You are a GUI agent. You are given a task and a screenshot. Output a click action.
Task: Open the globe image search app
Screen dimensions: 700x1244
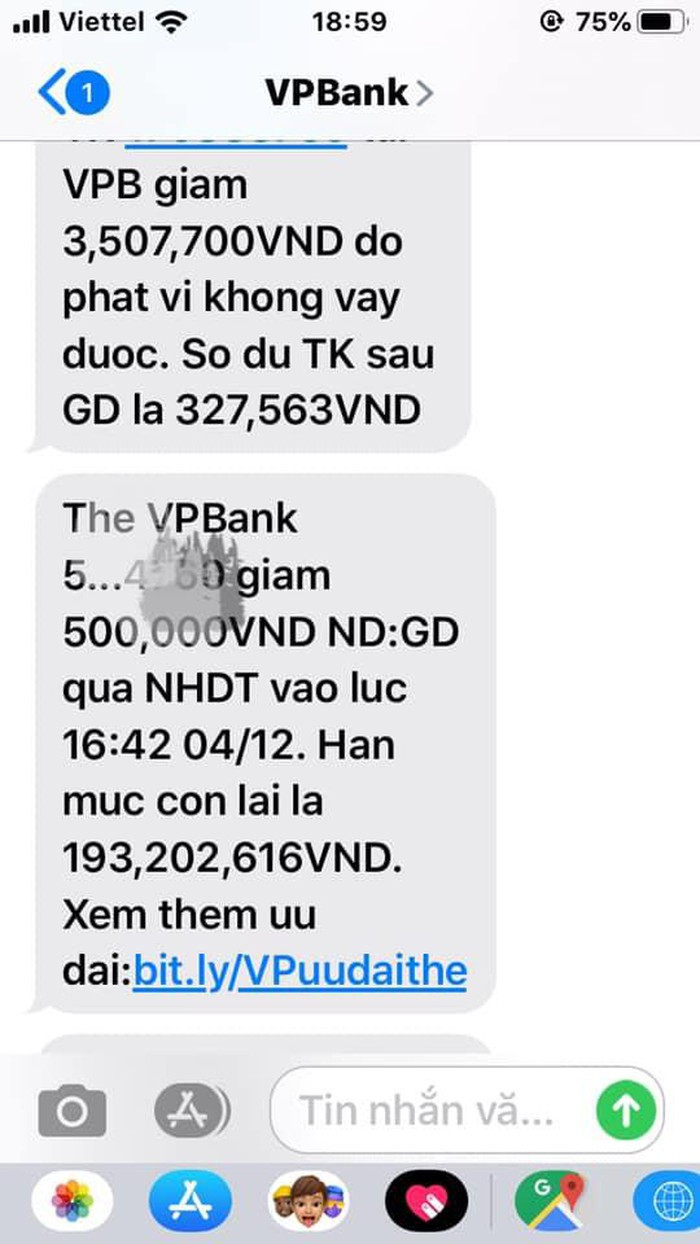coord(666,1201)
